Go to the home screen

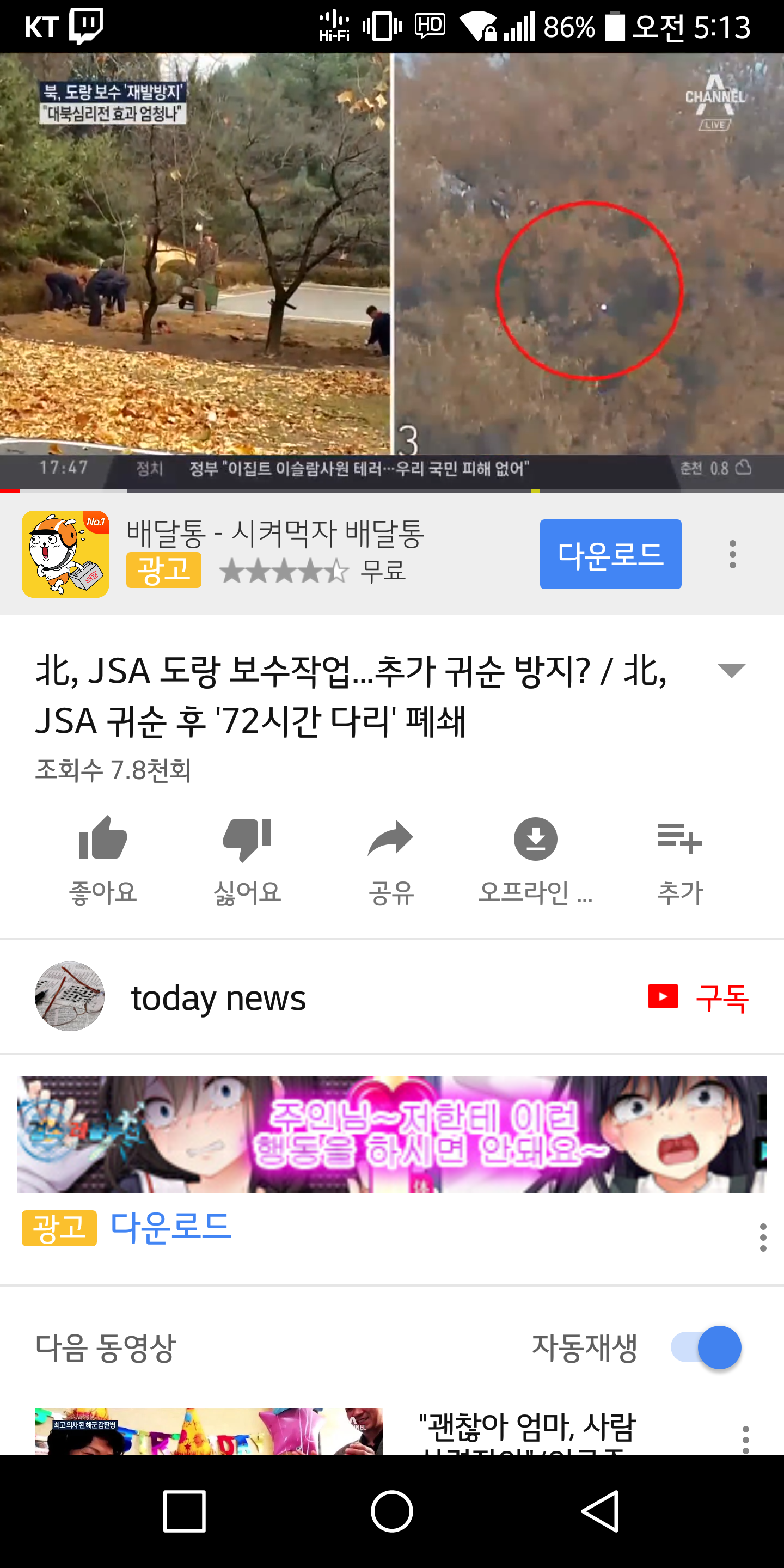392,1511
